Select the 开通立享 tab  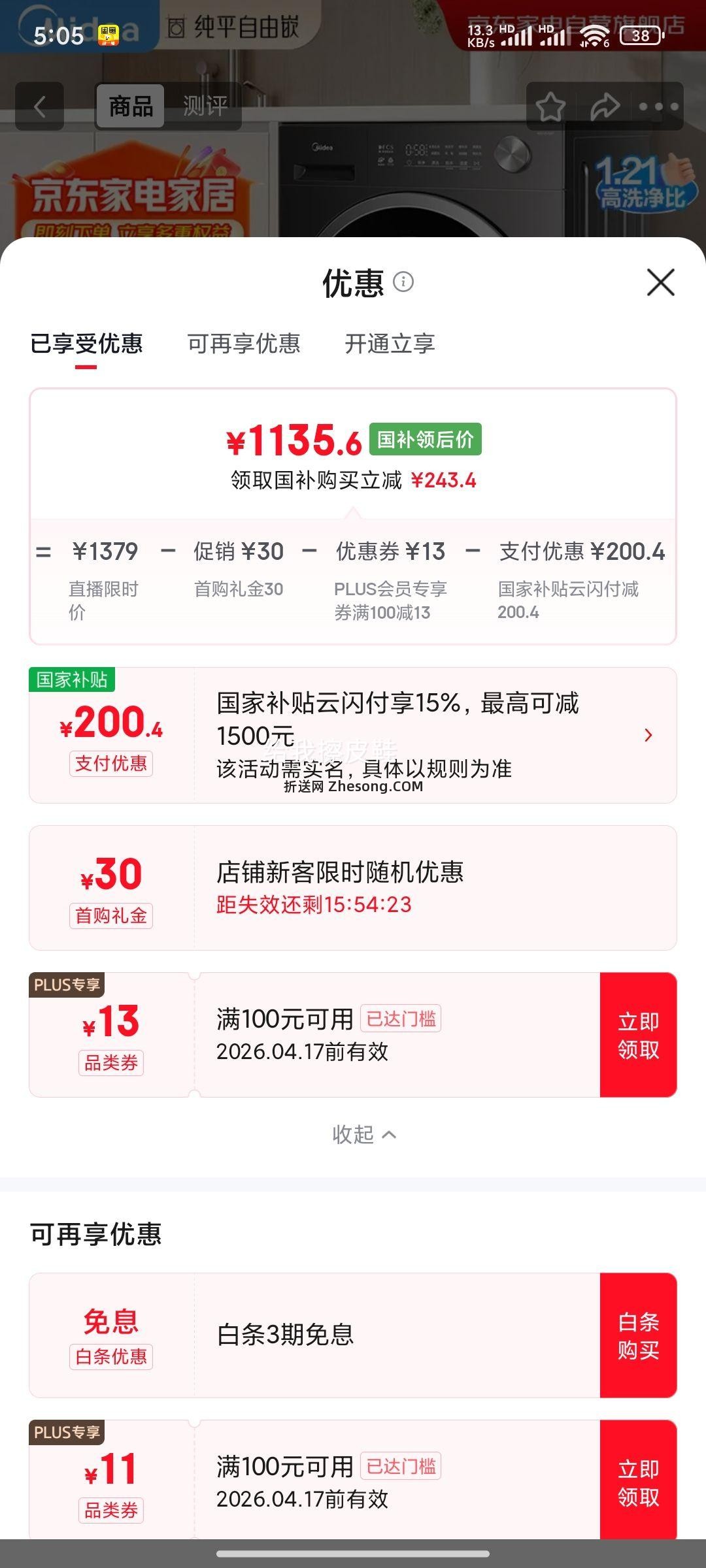pyautogui.click(x=391, y=344)
